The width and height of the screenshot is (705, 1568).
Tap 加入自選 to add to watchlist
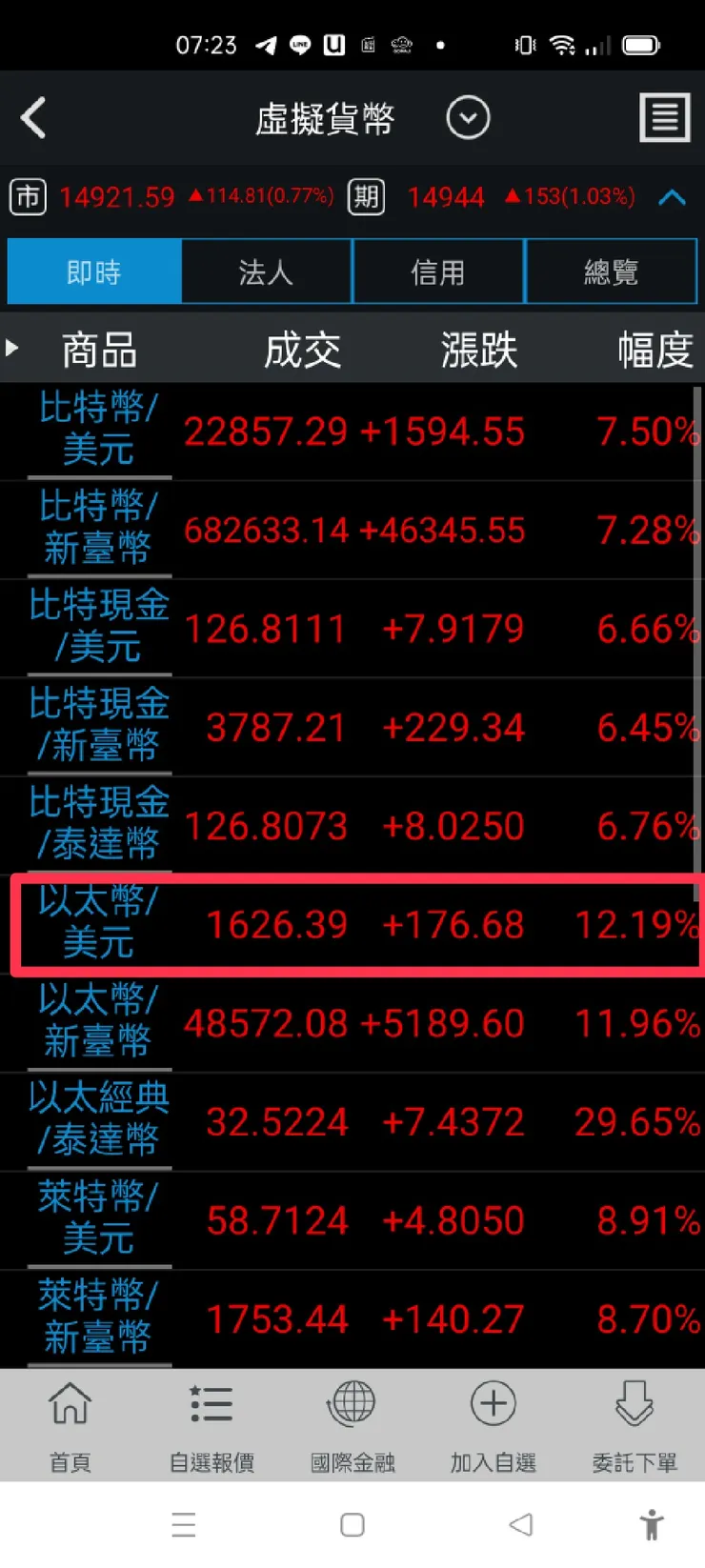click(493, 1425)
